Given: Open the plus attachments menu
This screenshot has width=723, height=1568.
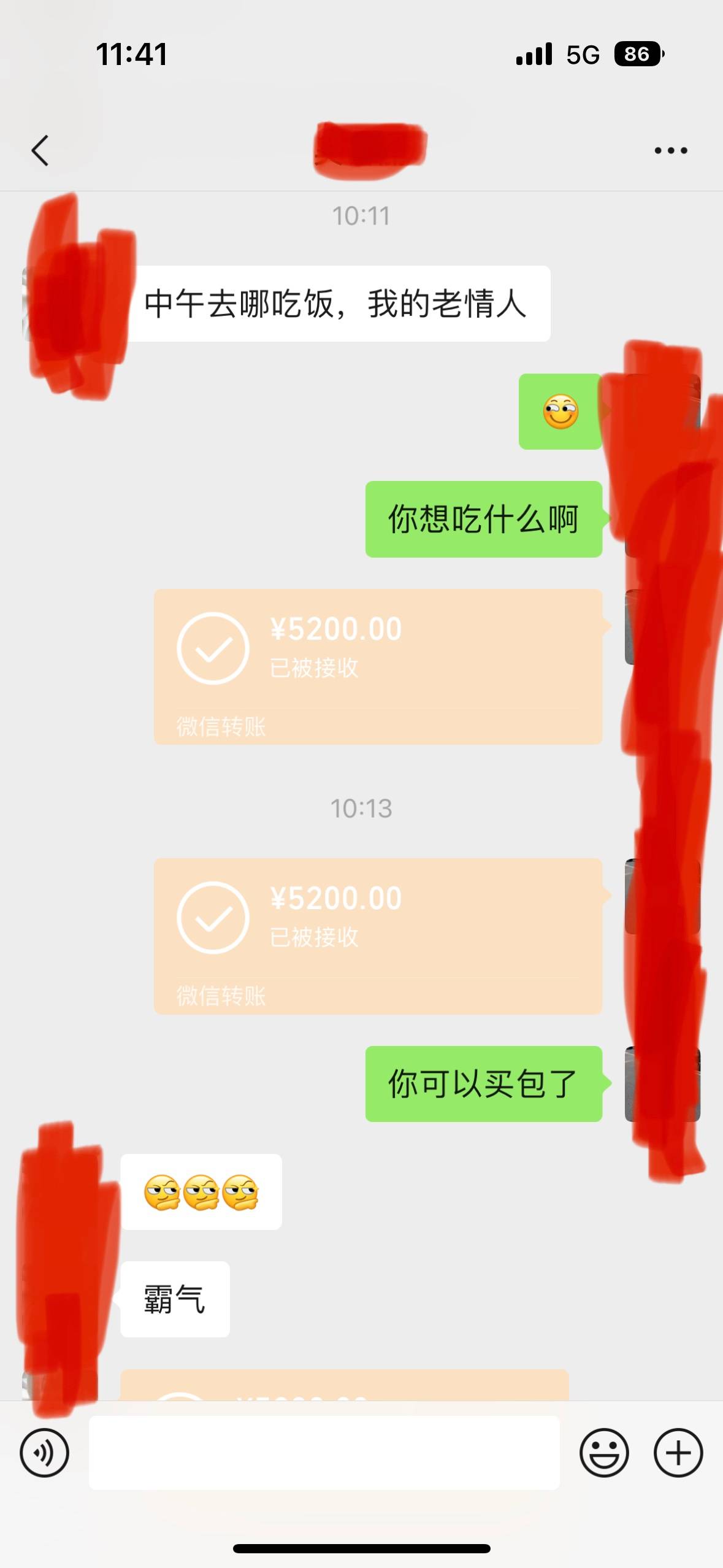Looking at the screenshot, I should 678,1453.
